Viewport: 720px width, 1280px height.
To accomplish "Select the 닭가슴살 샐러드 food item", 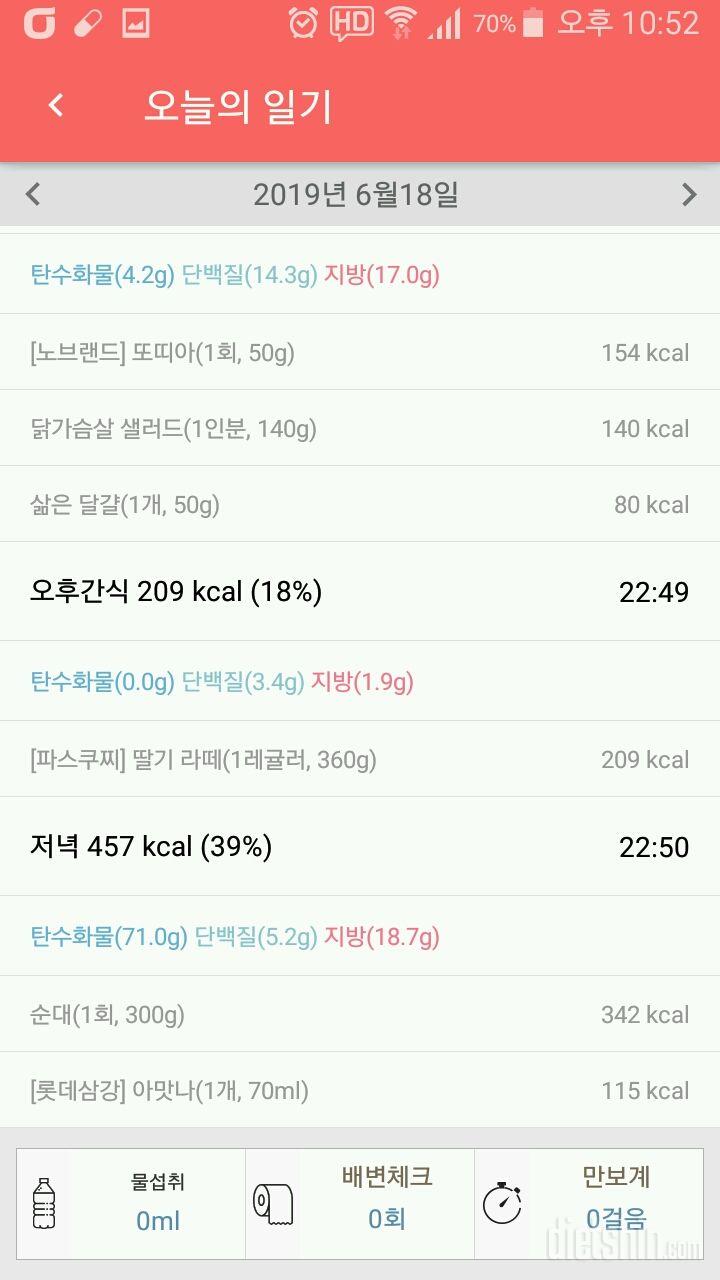I will [x=359, y=429].
